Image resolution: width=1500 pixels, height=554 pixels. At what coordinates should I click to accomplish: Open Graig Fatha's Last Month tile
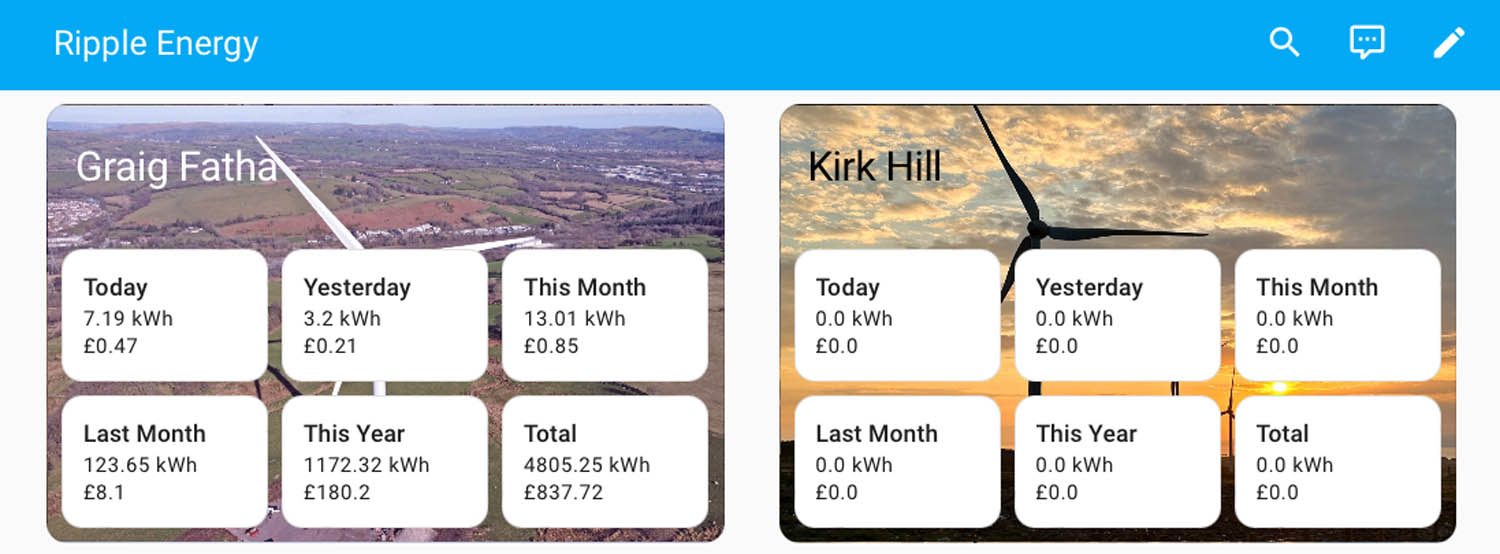pos(165,462)
